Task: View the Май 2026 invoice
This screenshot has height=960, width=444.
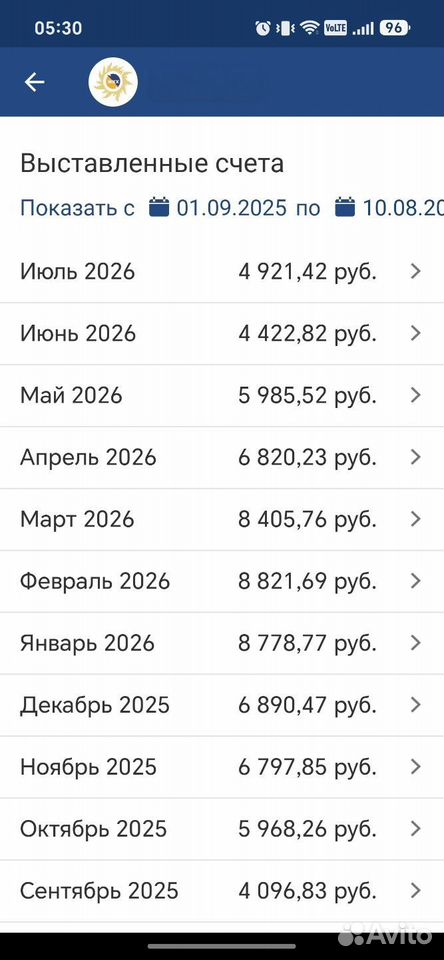Action: (222, 396)
